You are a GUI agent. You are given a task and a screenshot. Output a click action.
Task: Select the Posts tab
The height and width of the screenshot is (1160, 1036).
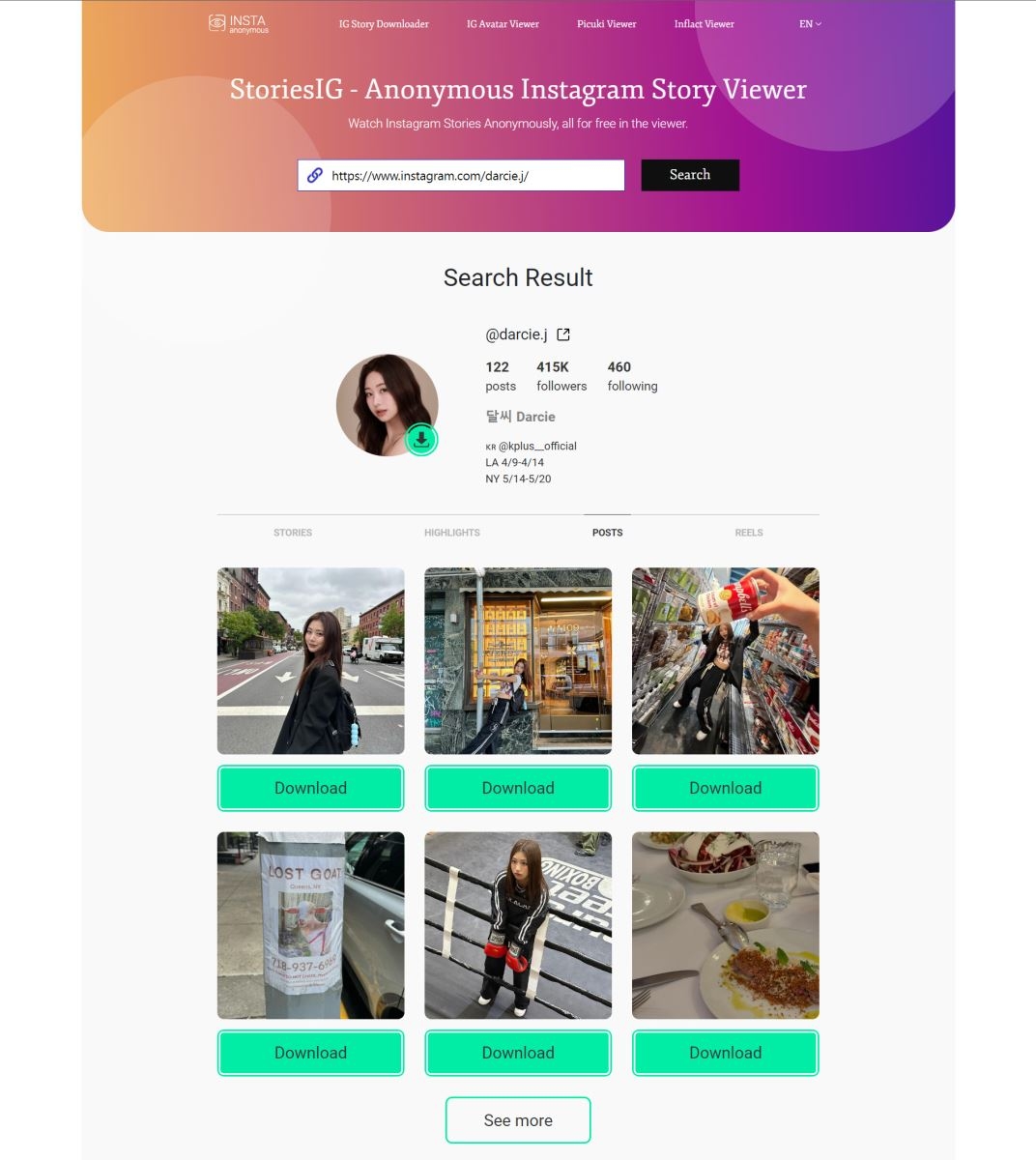(x=607, y=533)
